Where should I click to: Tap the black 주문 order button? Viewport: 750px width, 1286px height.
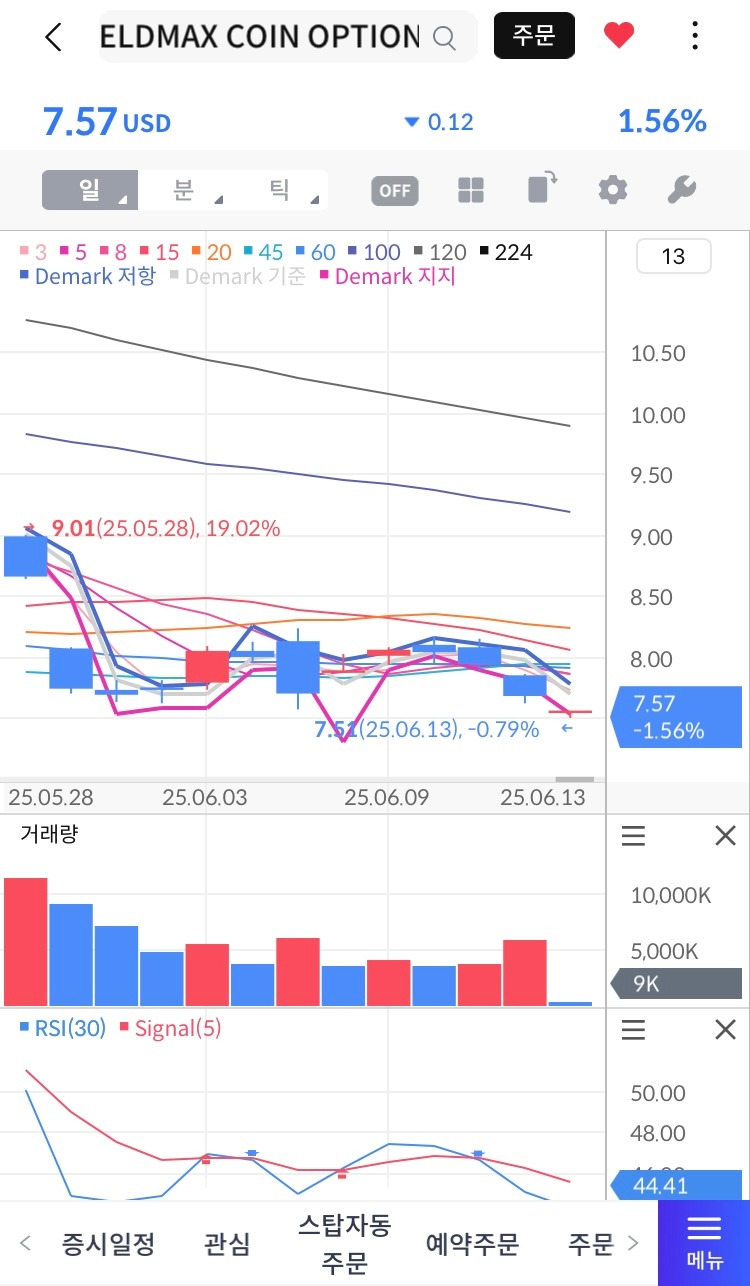(534, 36)
